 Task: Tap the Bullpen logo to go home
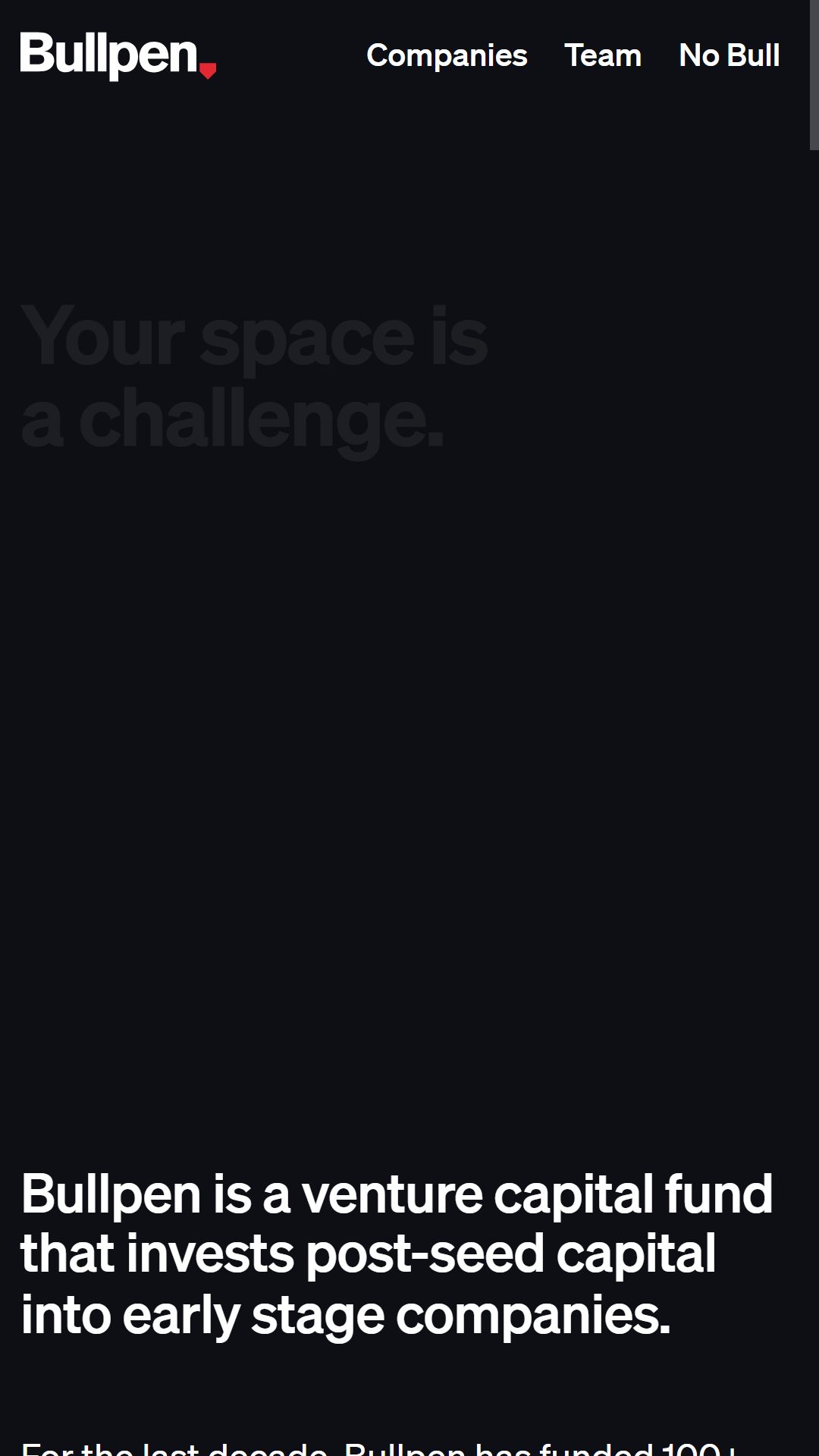(x=118, y=55)
